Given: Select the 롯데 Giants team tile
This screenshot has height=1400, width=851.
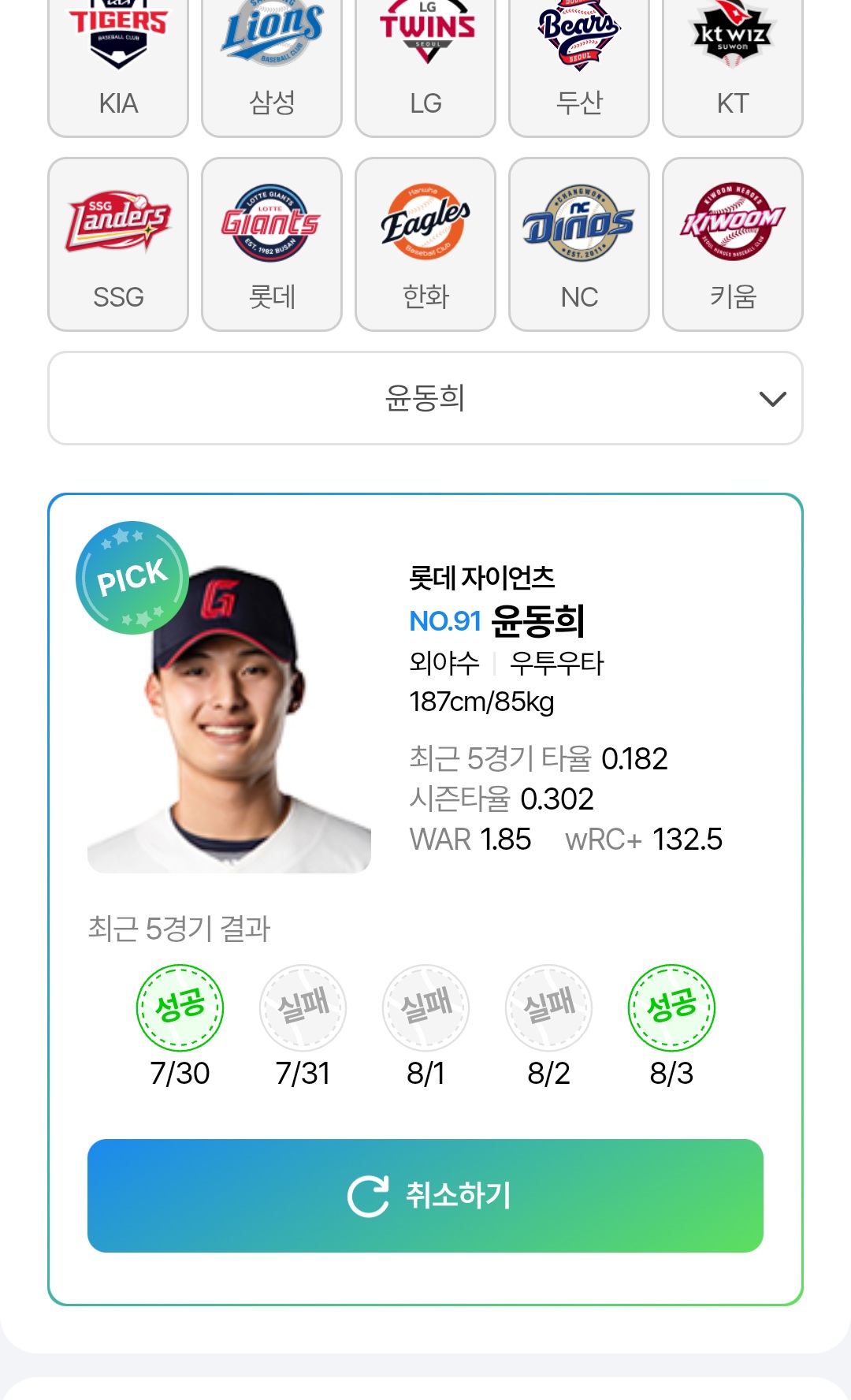Looking at the screenshot, I should pos(272,244).
